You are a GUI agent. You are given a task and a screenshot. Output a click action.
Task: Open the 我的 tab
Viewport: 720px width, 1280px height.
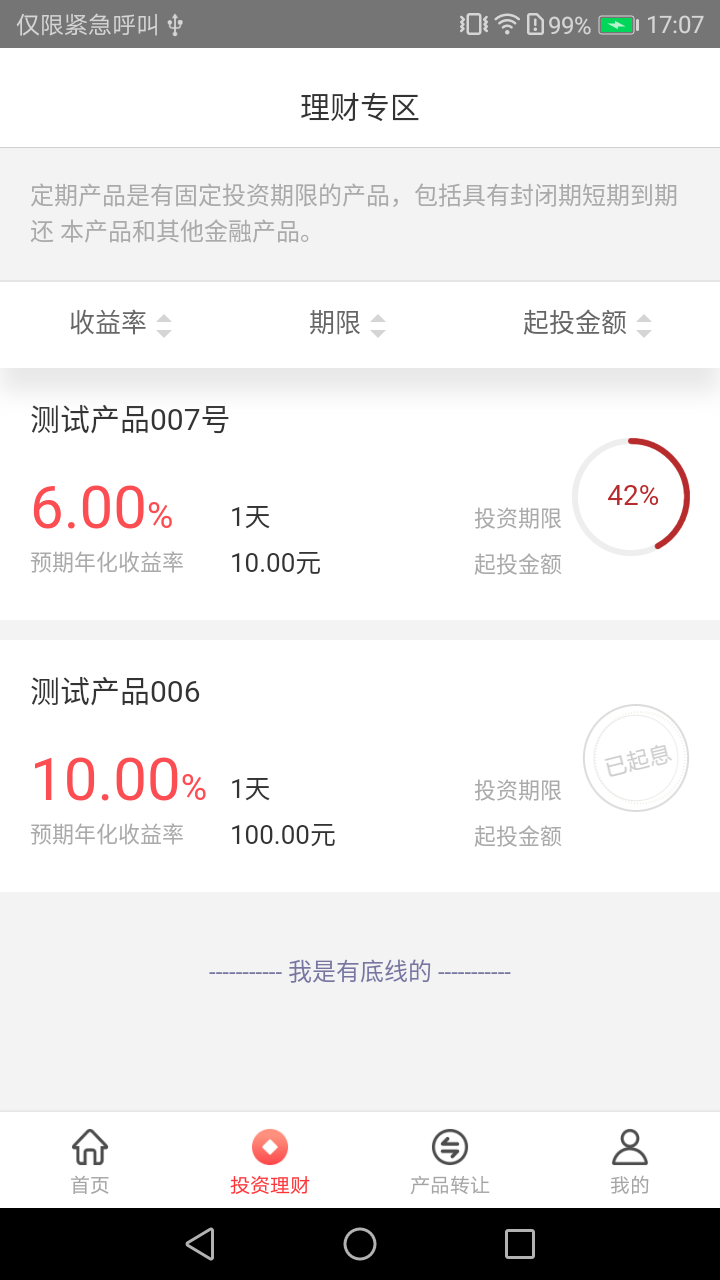tap(630, 1161)
